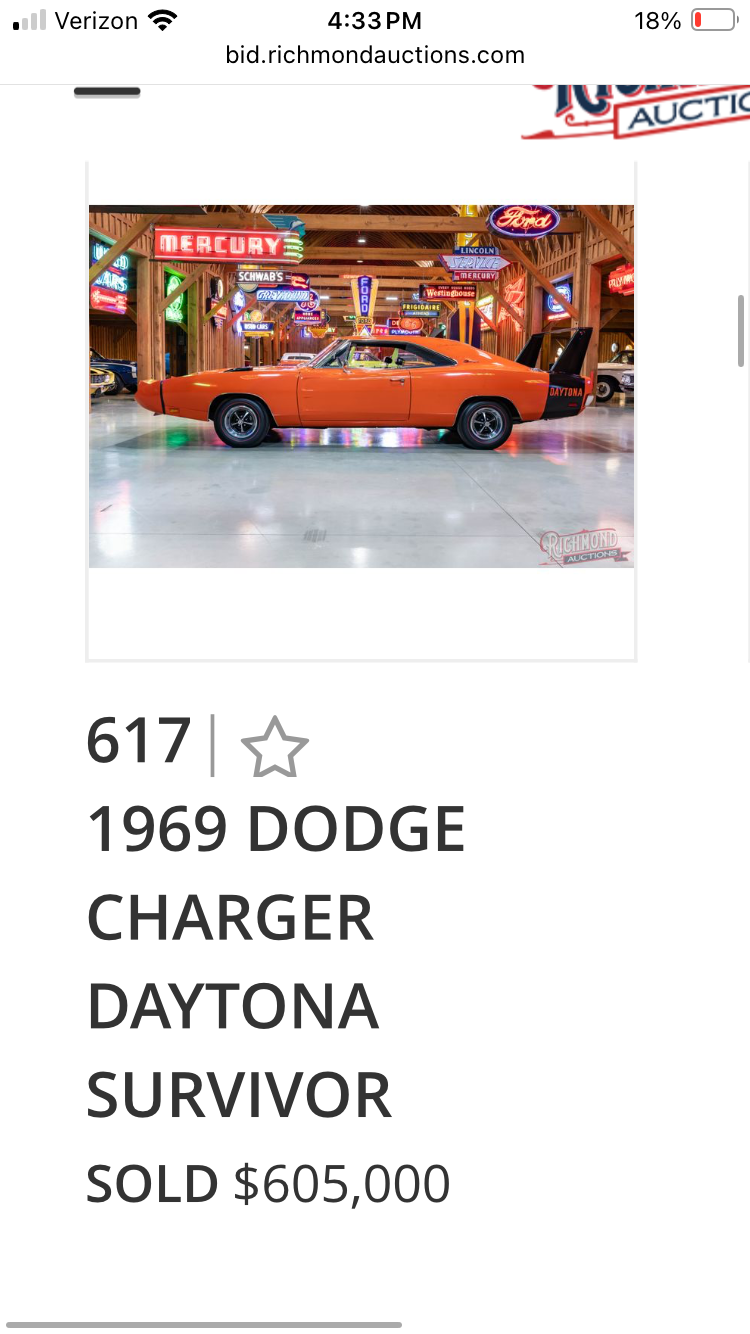Add lot 617 to watchlist star
The width and height of the screenshot is (750, 1334).
point(274,747)
